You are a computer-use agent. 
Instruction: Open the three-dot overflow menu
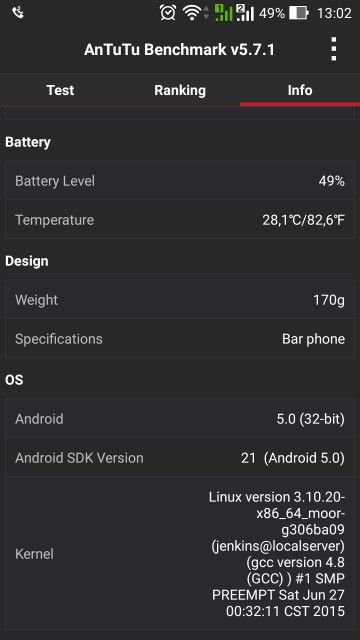point(333,49)
